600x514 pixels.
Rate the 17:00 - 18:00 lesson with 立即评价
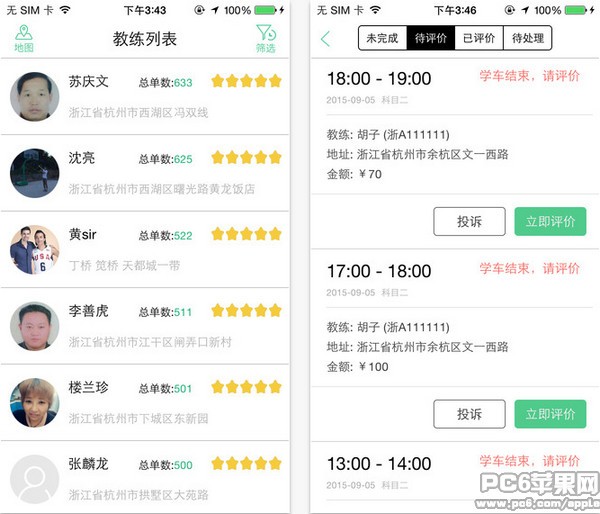[x=550, y=414]
